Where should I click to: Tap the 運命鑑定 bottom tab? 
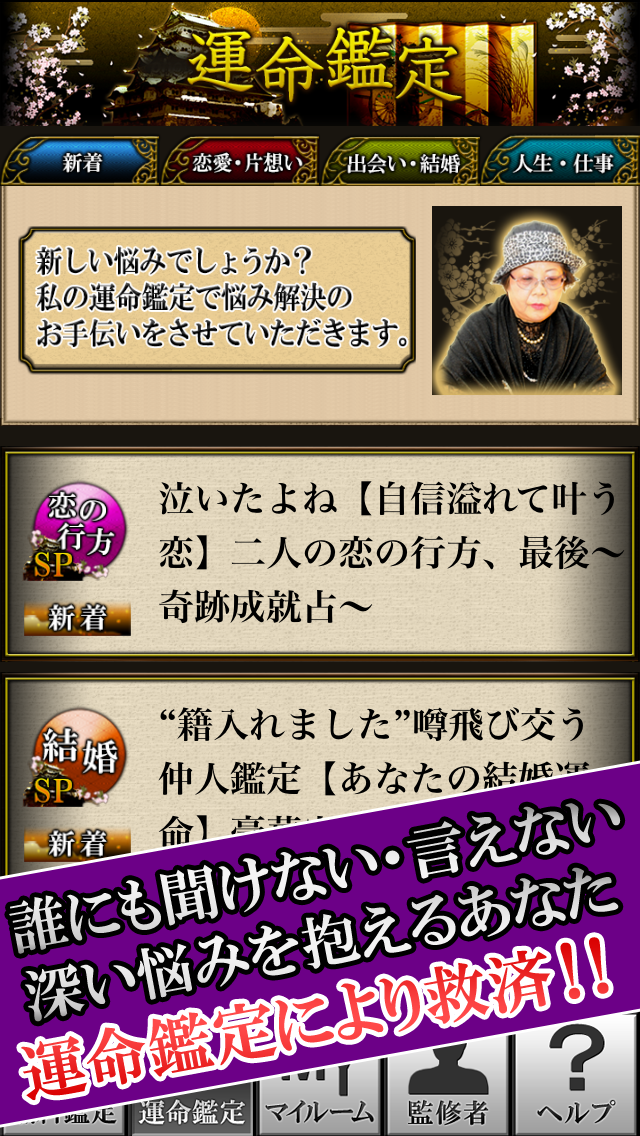tap(190, 1108)
